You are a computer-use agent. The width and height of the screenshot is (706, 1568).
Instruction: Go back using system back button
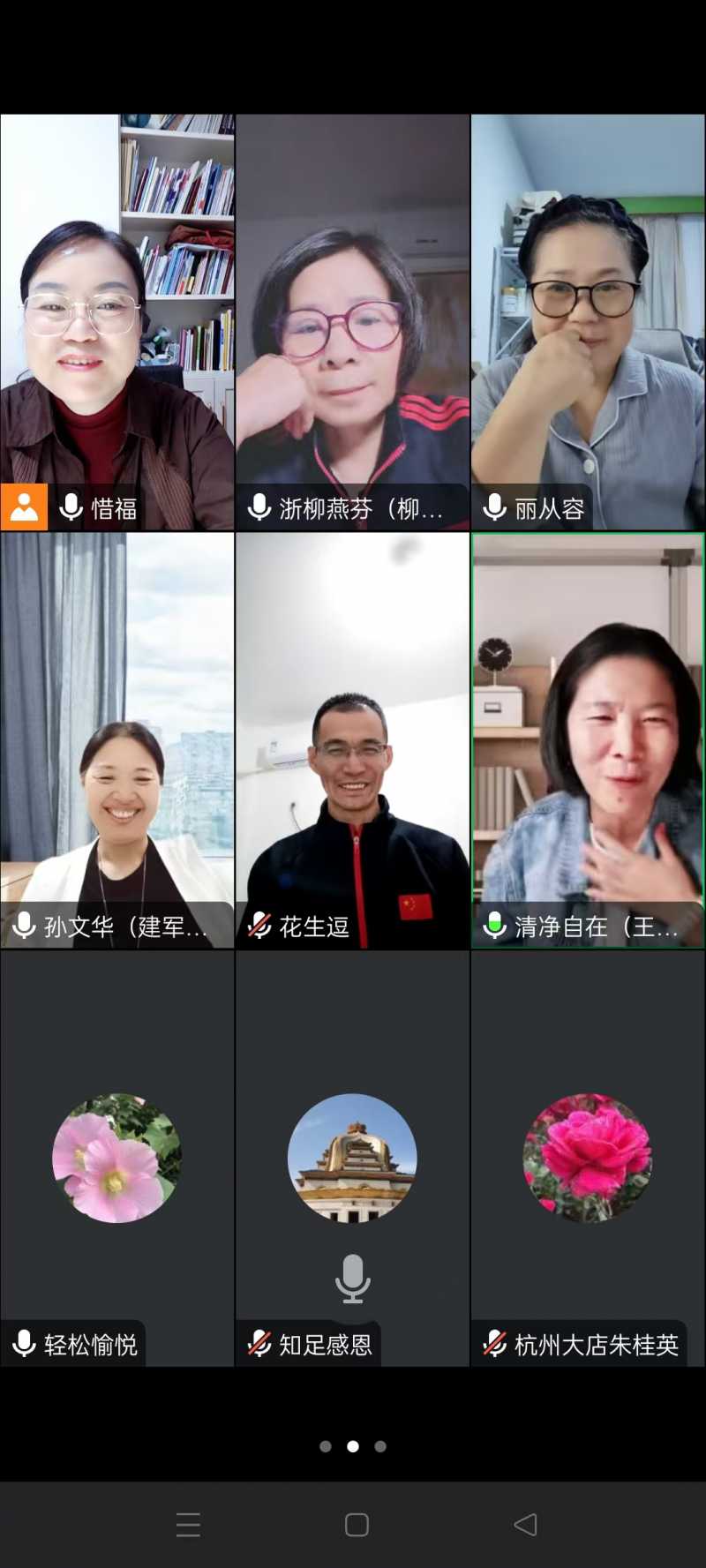[525, 1525]
